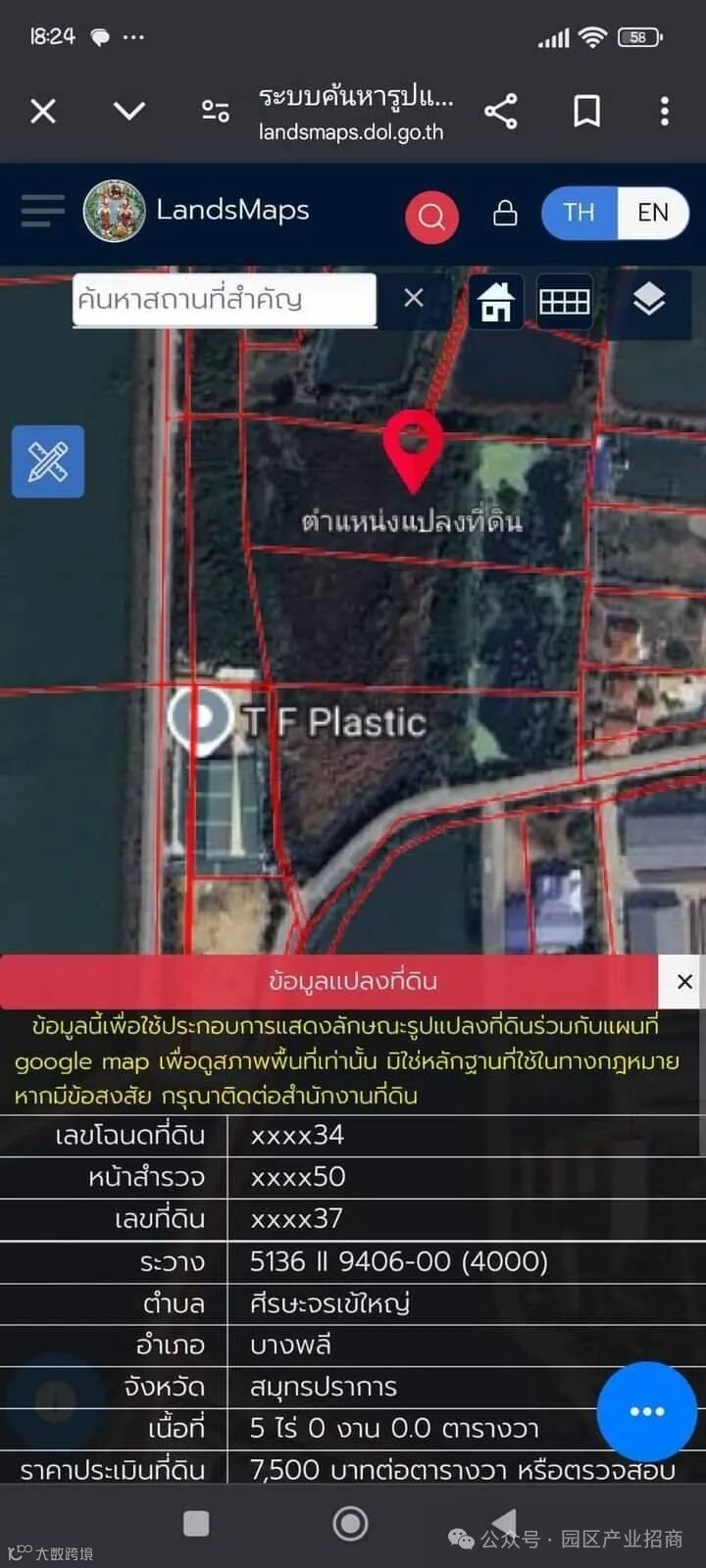Go to the system home screen
The width and height of the screenshot is (706, 1568).
click(350, 1523)
